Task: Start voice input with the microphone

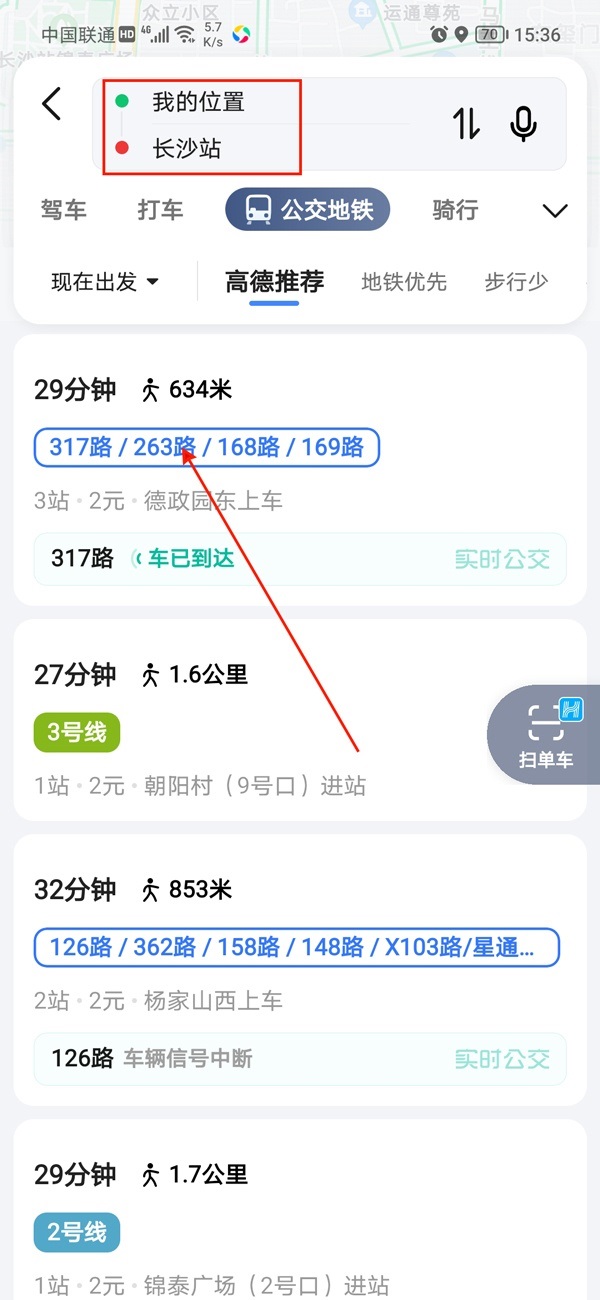Action: 523,124
